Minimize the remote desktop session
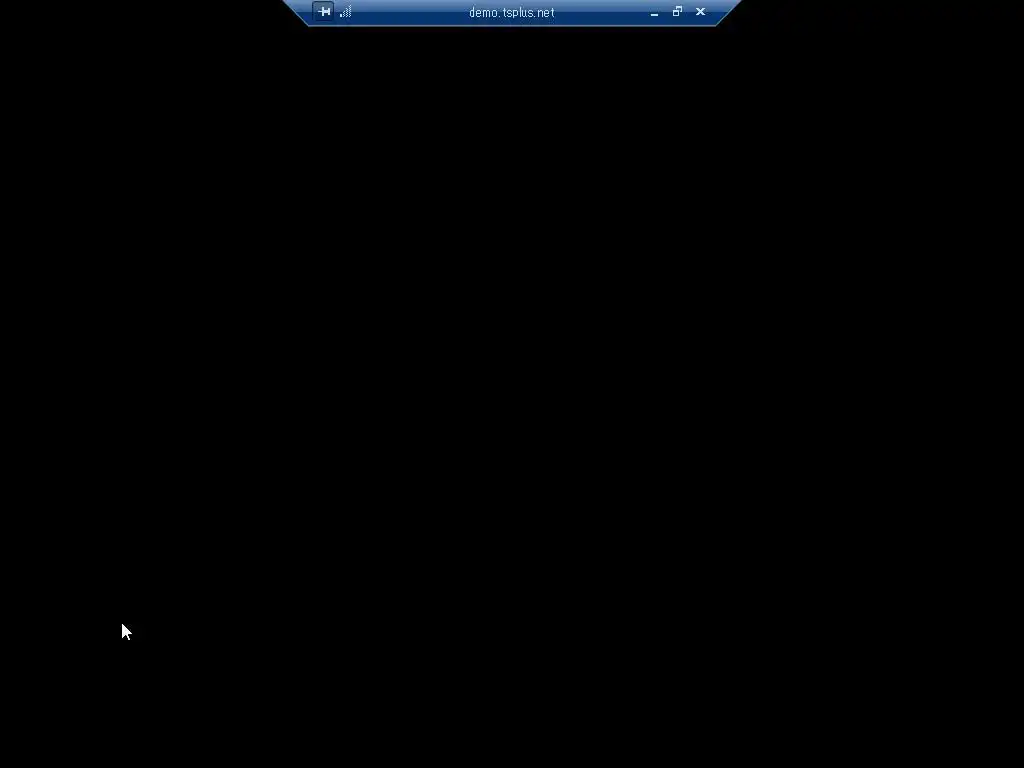 654,13
